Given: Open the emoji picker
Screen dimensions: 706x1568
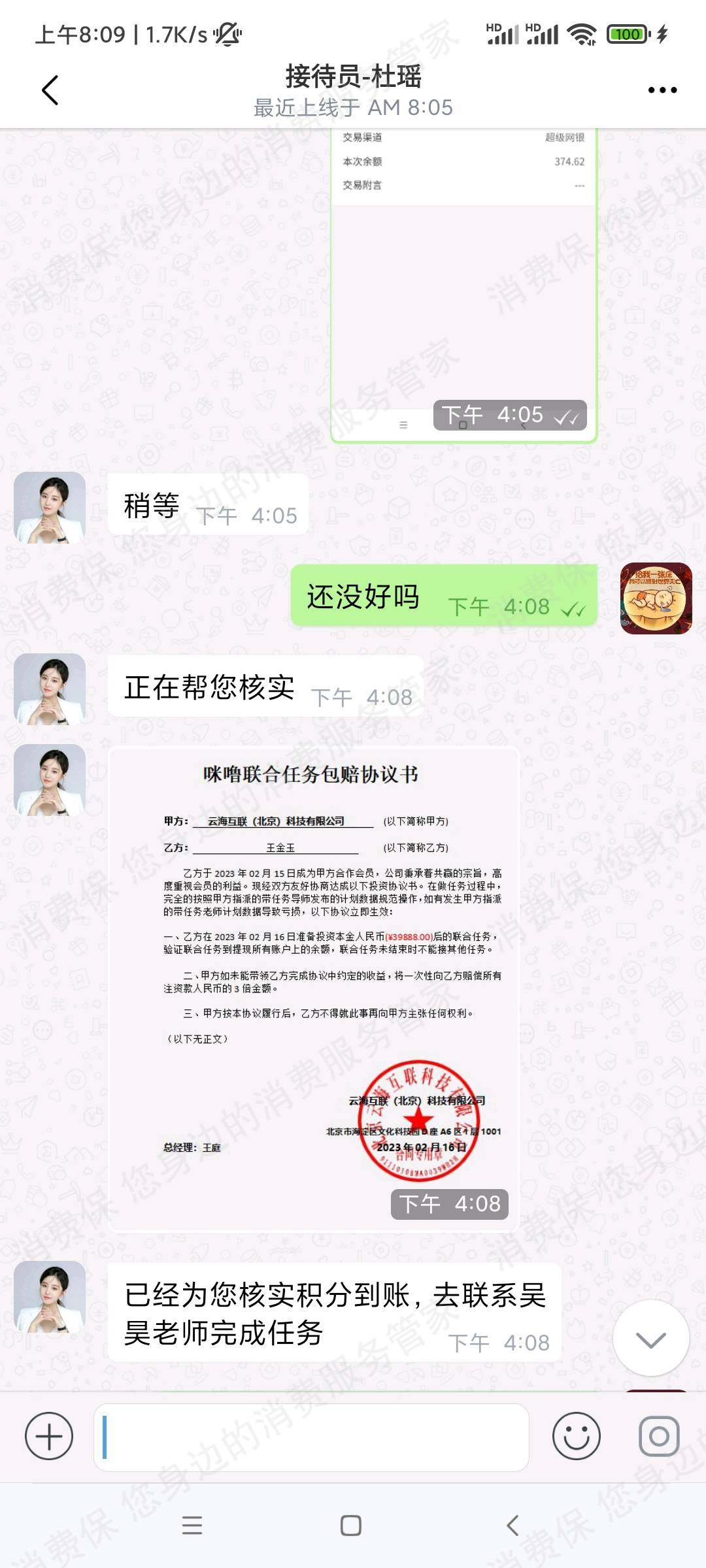Looking at the screenshot, I should point(576,1436).
